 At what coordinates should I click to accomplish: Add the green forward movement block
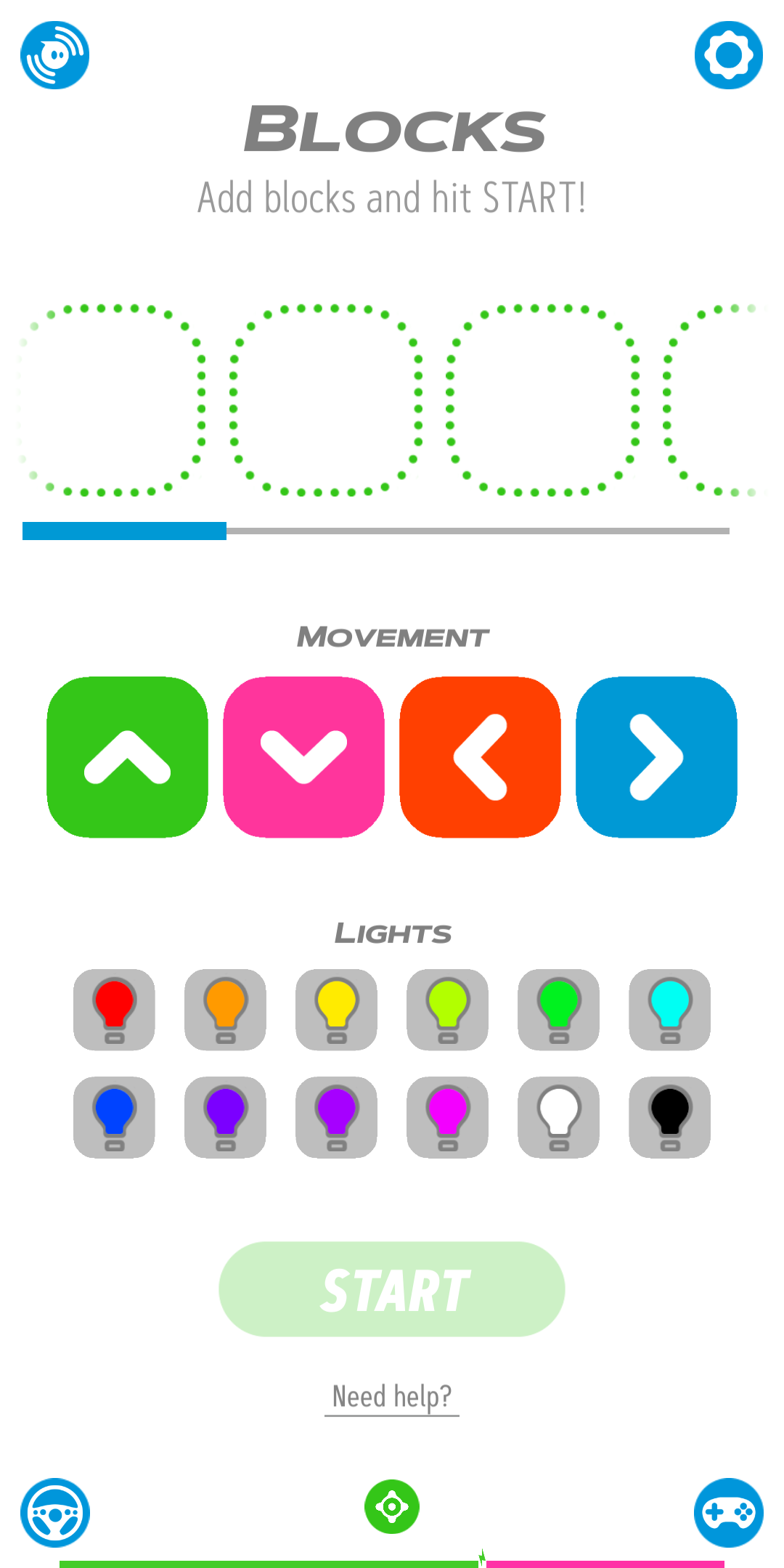pyautogui.click(x=128, y=757)
